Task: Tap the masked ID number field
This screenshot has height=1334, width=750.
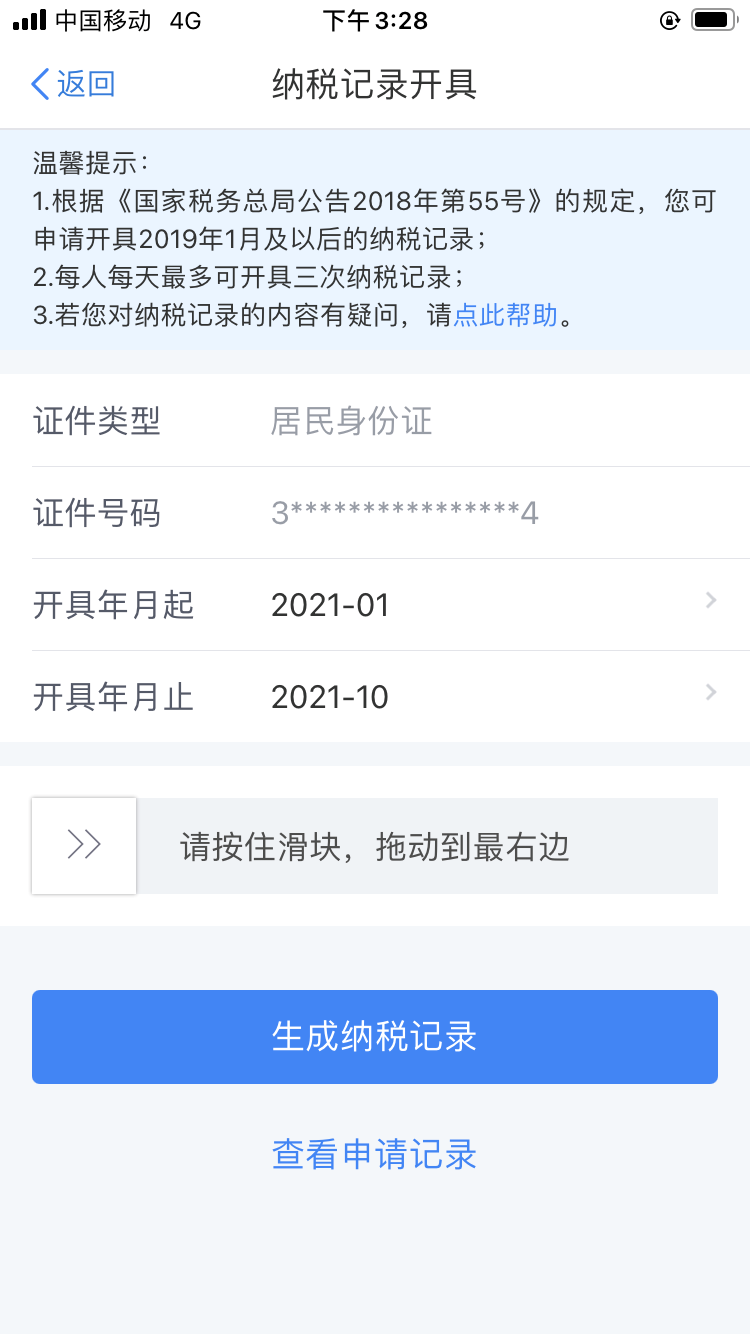Action: point(402,512)
